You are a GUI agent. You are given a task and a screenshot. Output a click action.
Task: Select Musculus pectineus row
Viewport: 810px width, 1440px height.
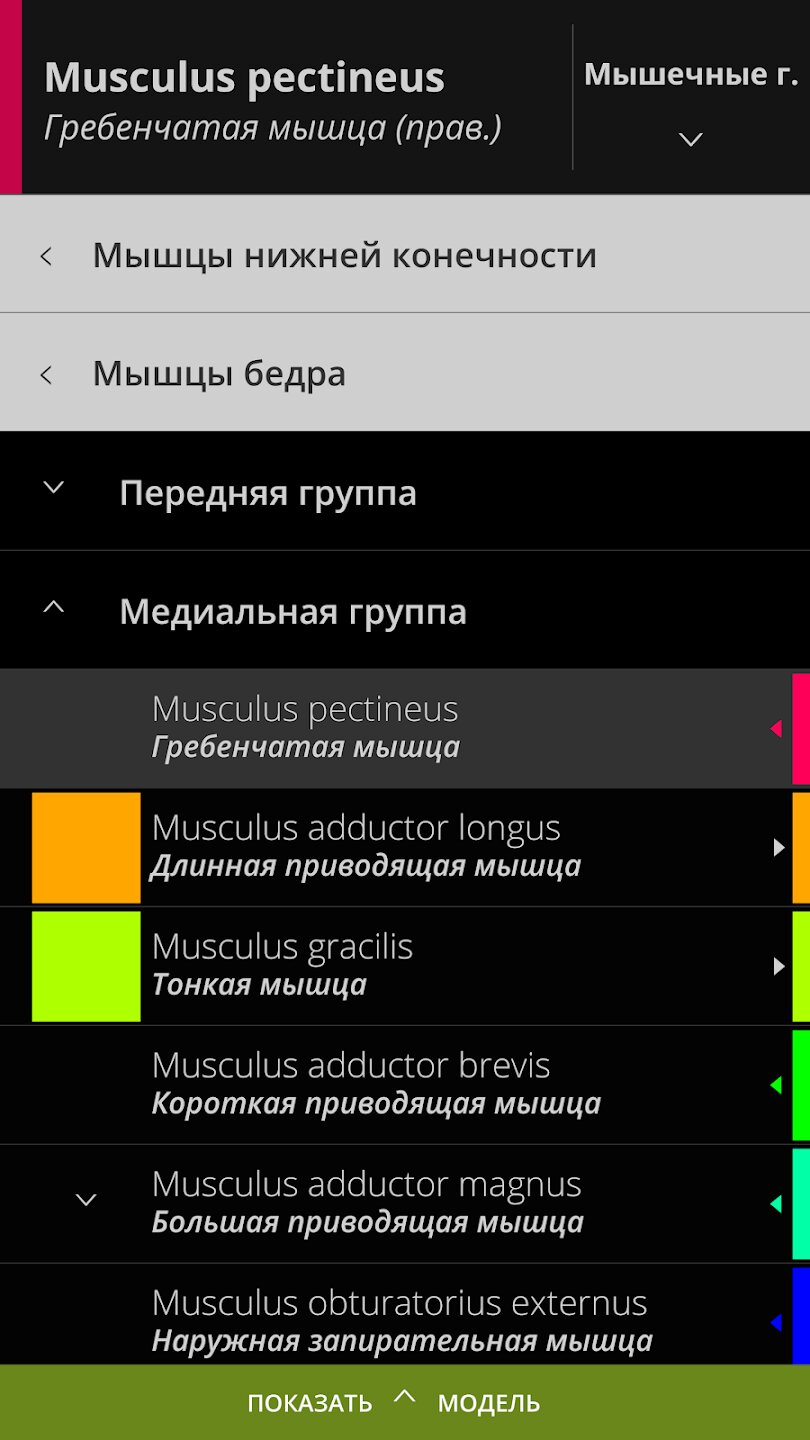(x=400, y=728)
